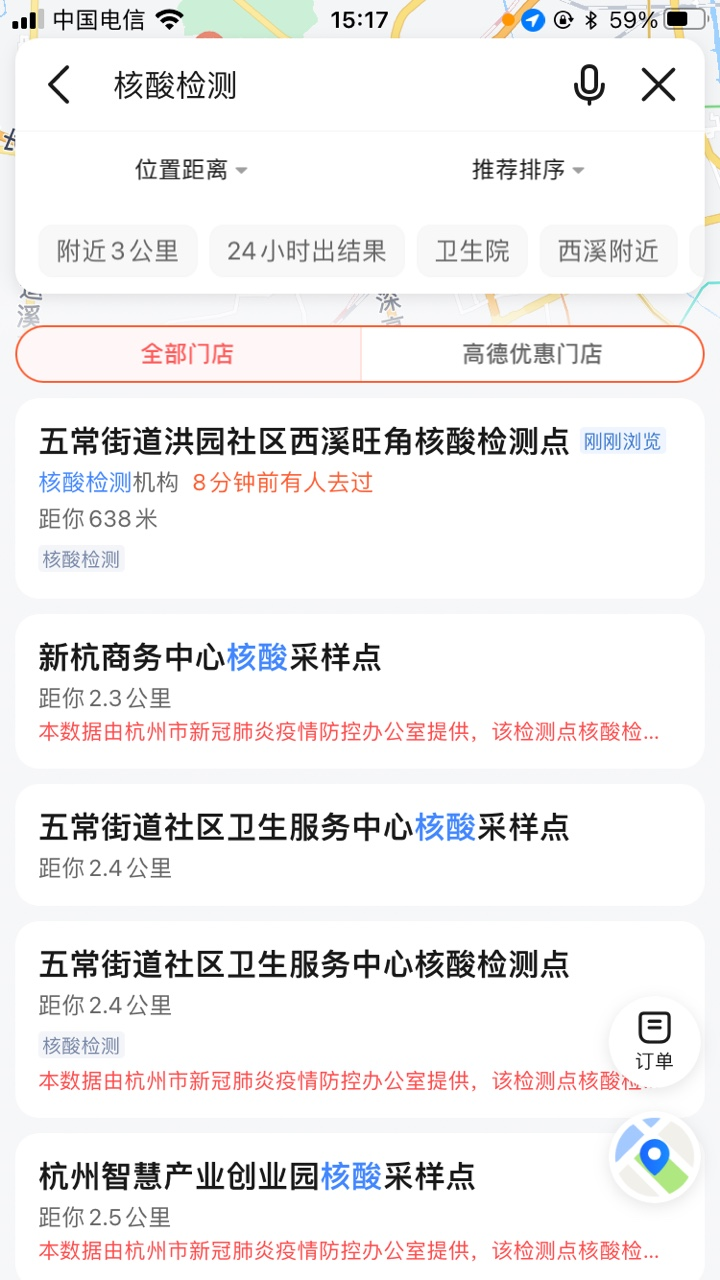Open the 订单 orders button
This screenshot has width=720, height=1280.
[654, 1042]
